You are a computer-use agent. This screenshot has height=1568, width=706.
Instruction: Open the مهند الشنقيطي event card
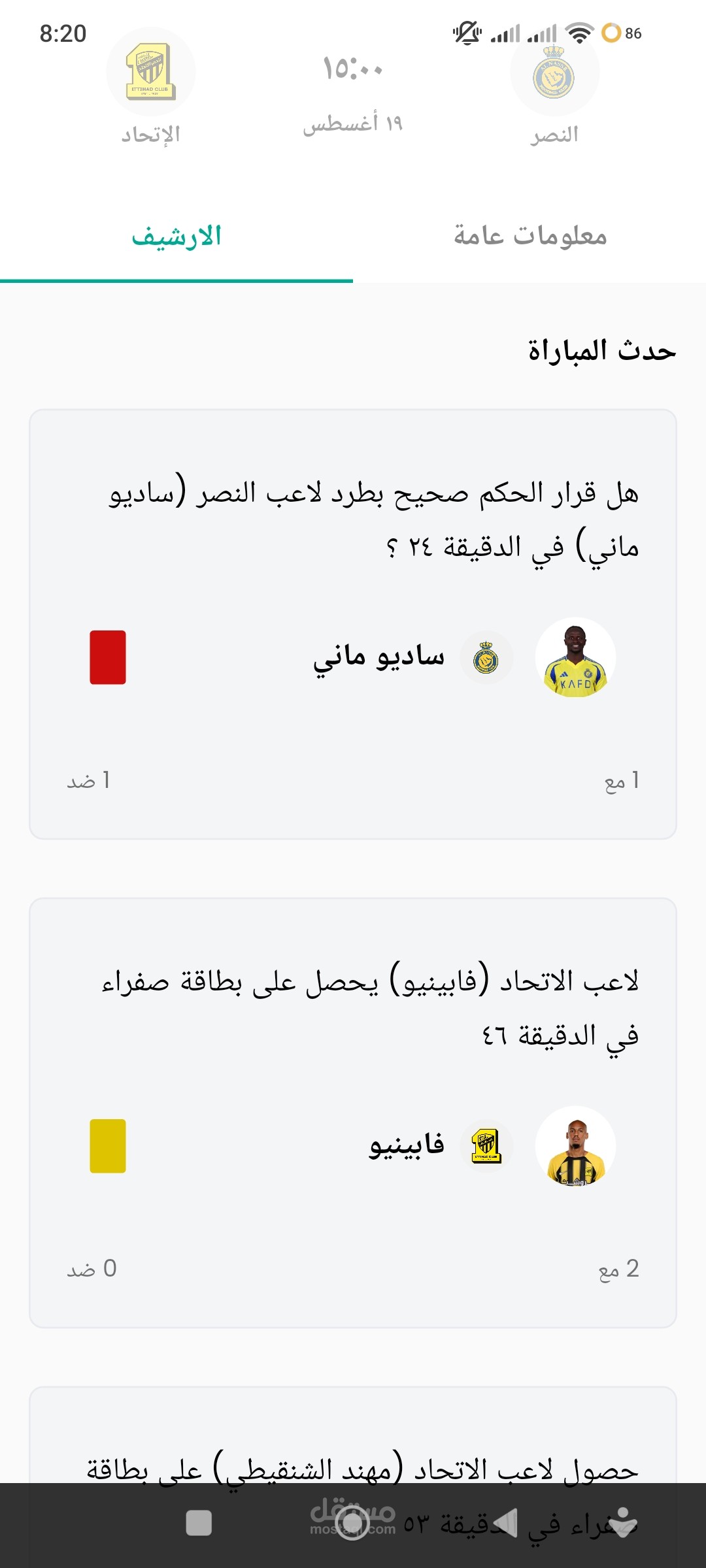tap(353, 1435)
